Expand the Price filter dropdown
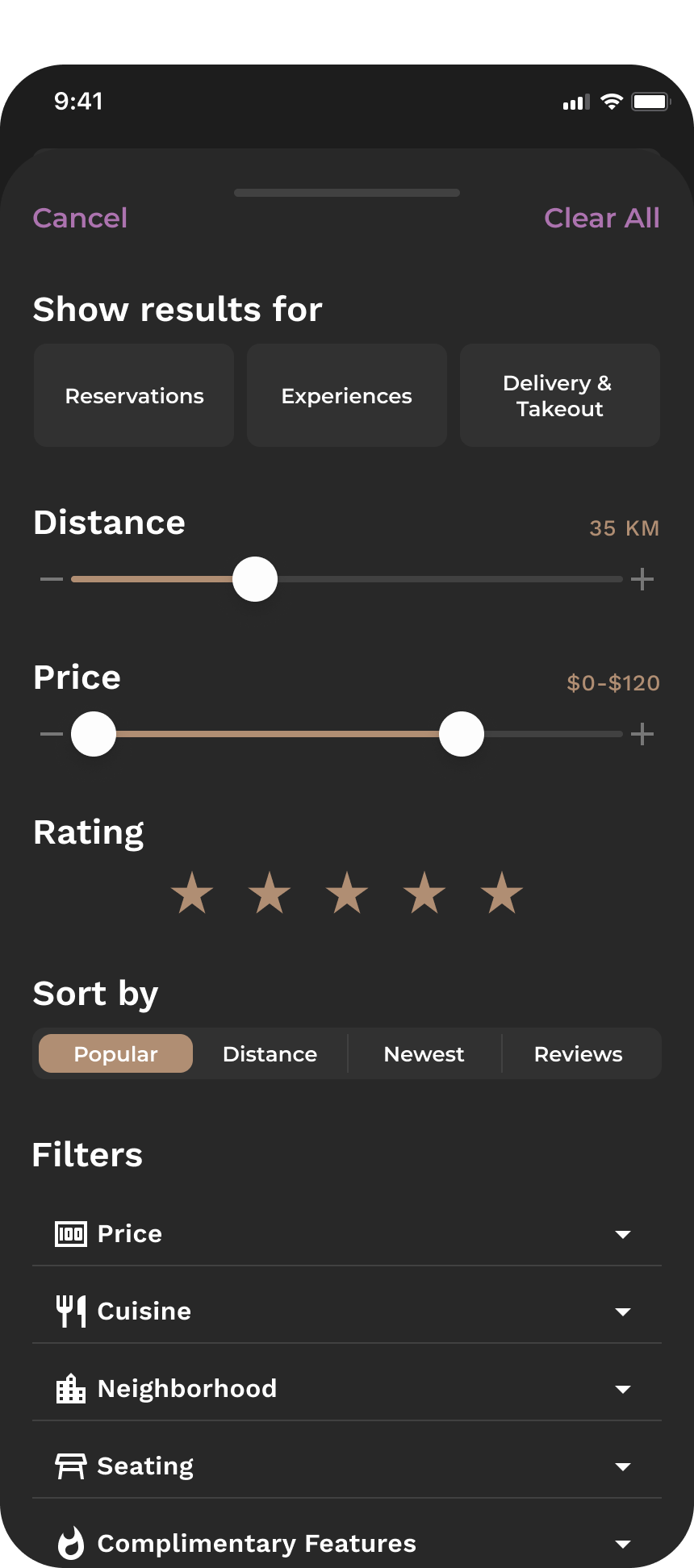The image size is (694, 1568). tap(347, 1234)
